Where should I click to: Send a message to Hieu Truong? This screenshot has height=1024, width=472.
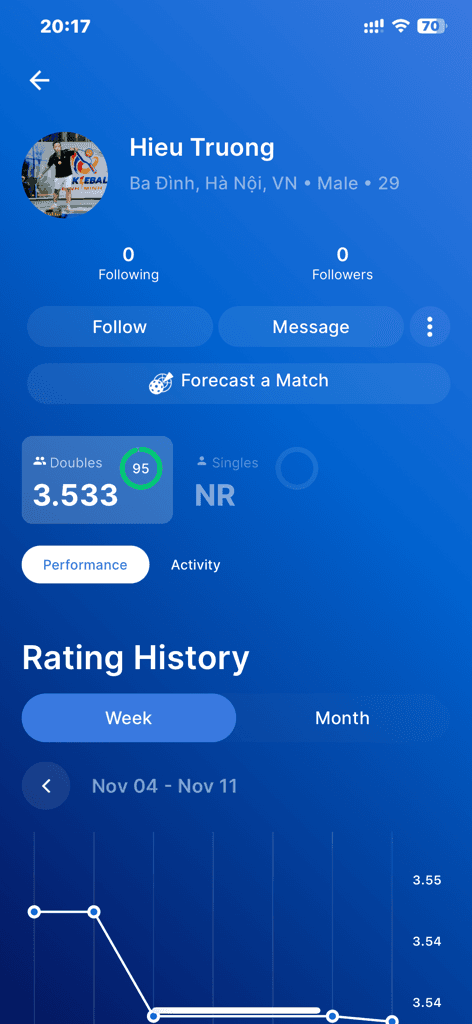pyautogui.click(x=311, y=327)
